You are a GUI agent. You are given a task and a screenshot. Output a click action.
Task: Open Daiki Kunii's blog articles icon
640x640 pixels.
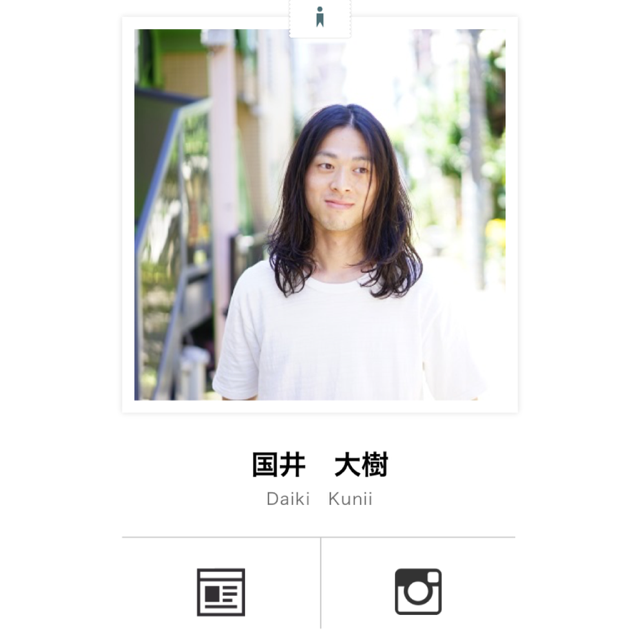221,591
